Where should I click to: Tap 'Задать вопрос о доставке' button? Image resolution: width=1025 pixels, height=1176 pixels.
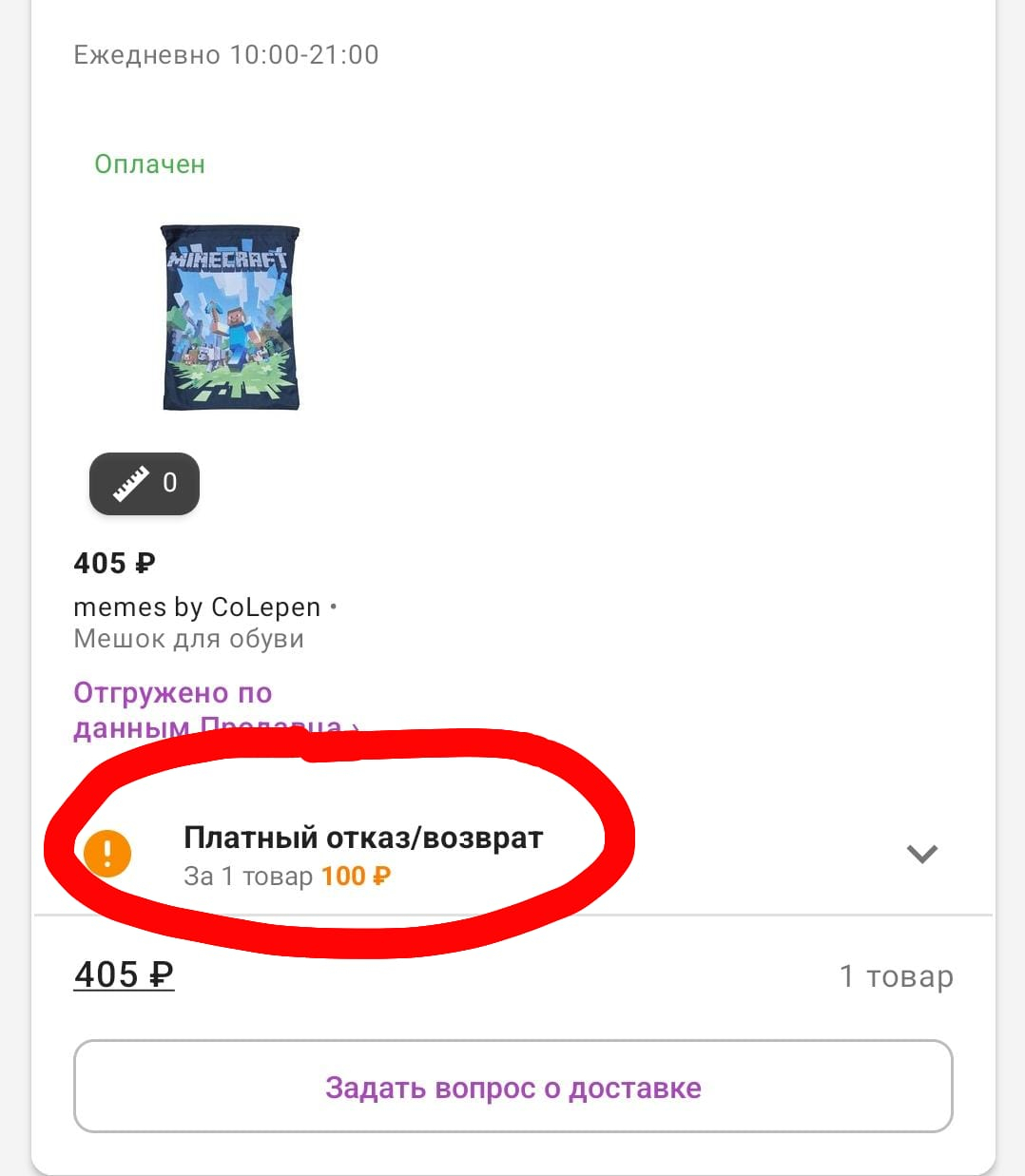pos(512,1087)
